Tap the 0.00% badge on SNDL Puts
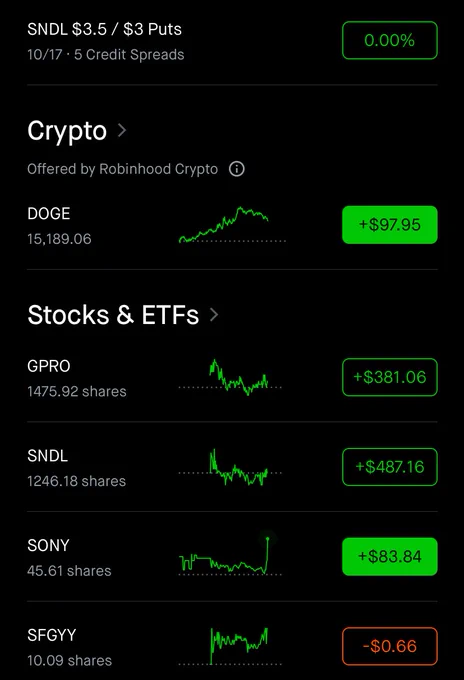Viewport: 464px width, 680px height. click(389, 40)
